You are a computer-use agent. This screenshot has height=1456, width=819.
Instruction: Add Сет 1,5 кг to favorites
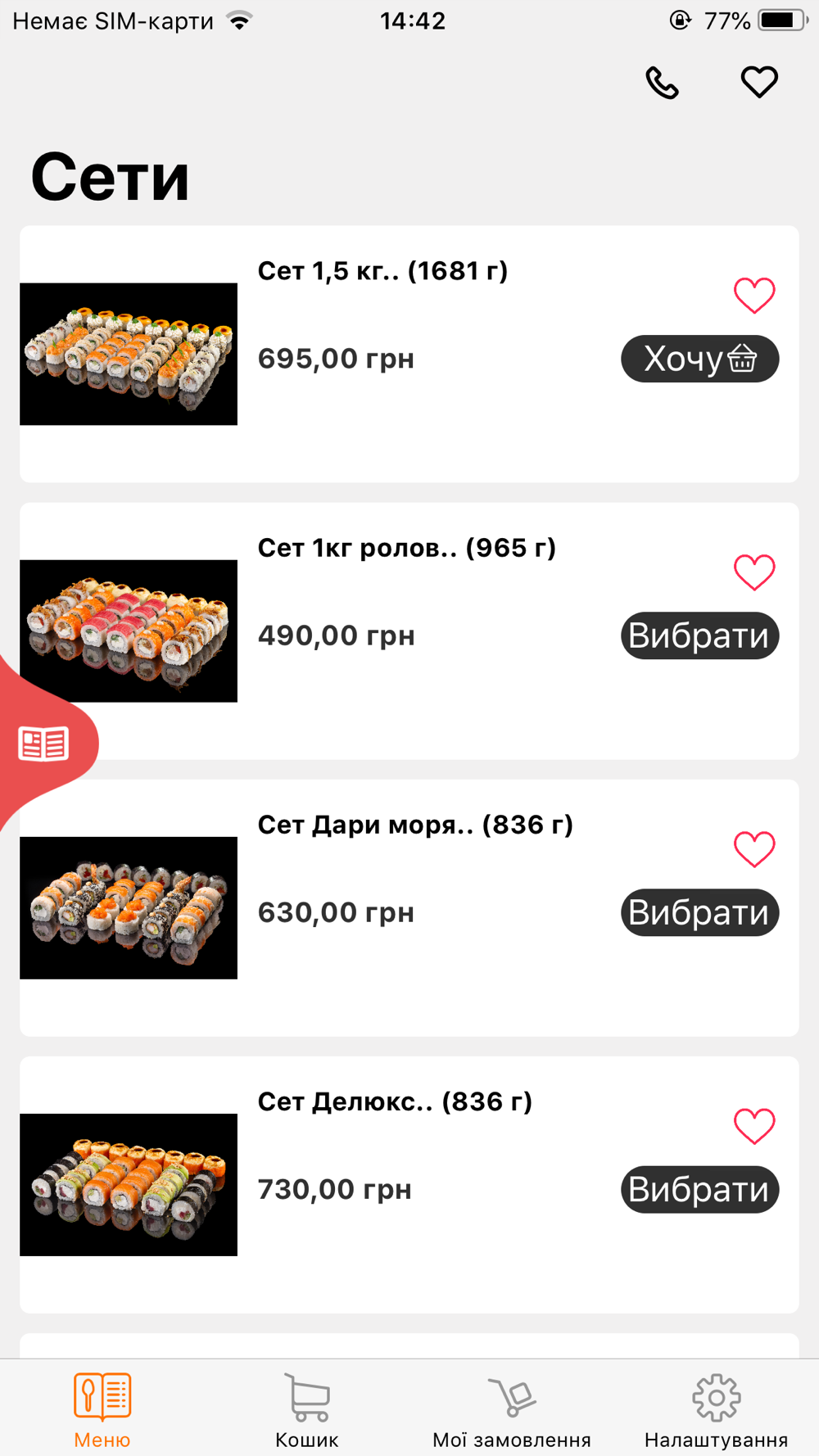[x=753, y=296]
